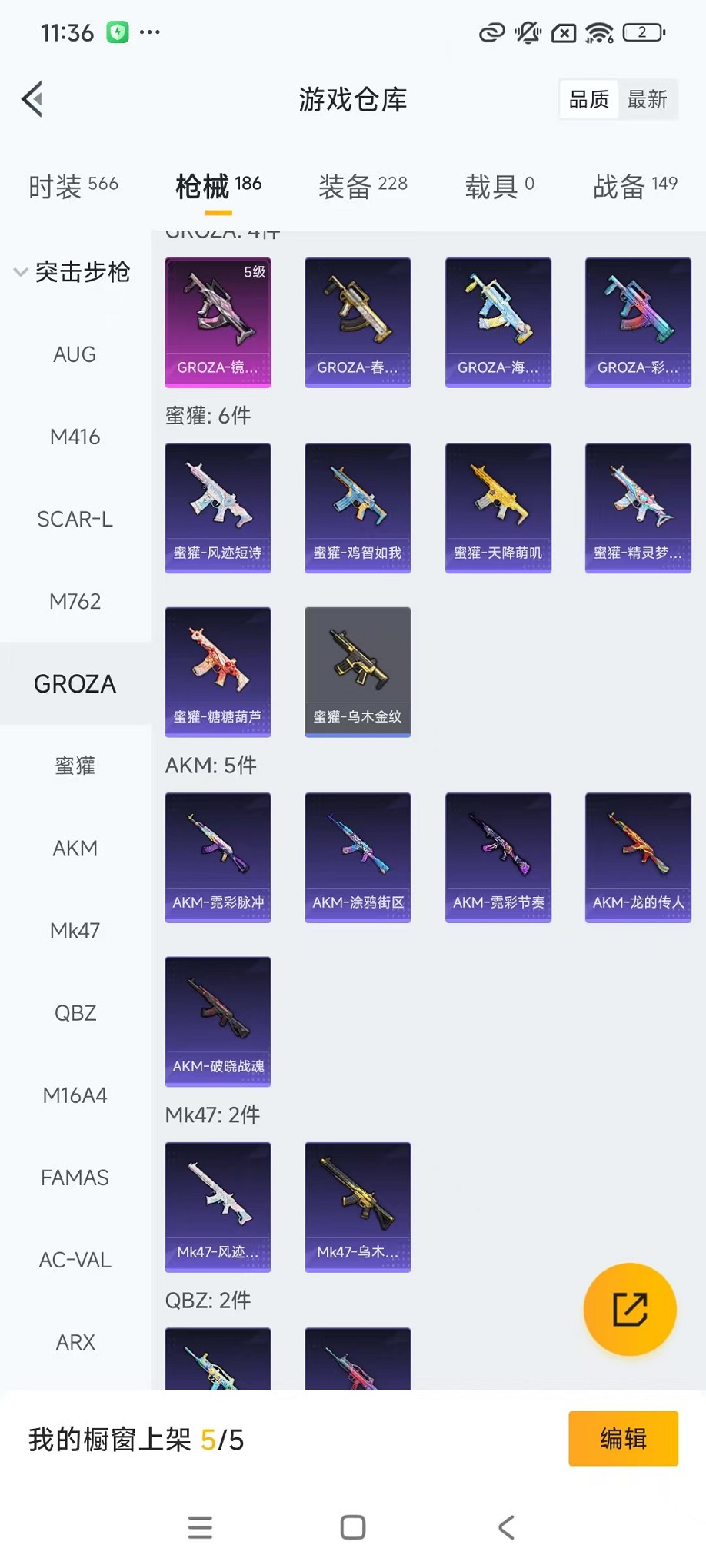Open the 战备 tab
Image resolution: width=706 pixels, height=1568 pixels.
point(634,185)
